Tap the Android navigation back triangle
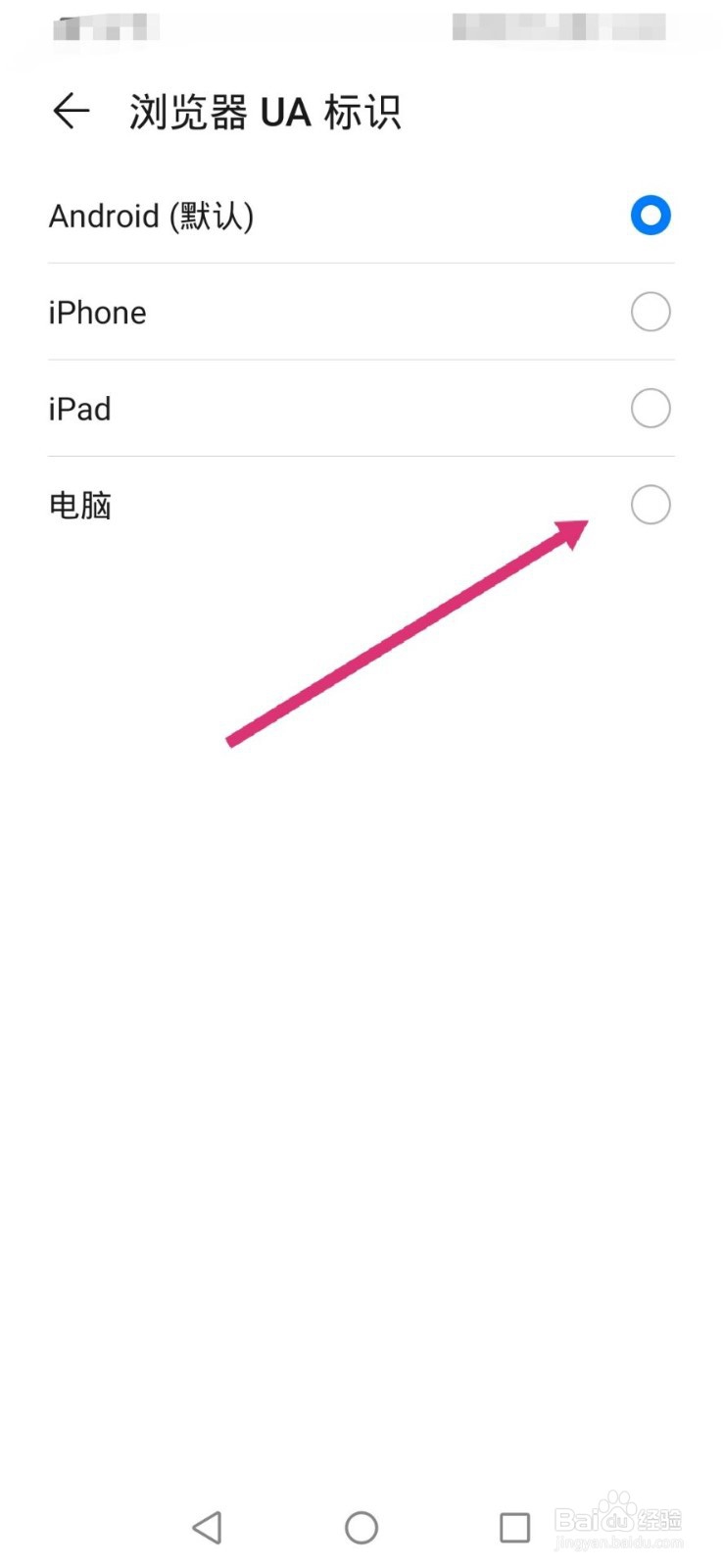This screenshot has height=1568, width=723. point(208,1527)
